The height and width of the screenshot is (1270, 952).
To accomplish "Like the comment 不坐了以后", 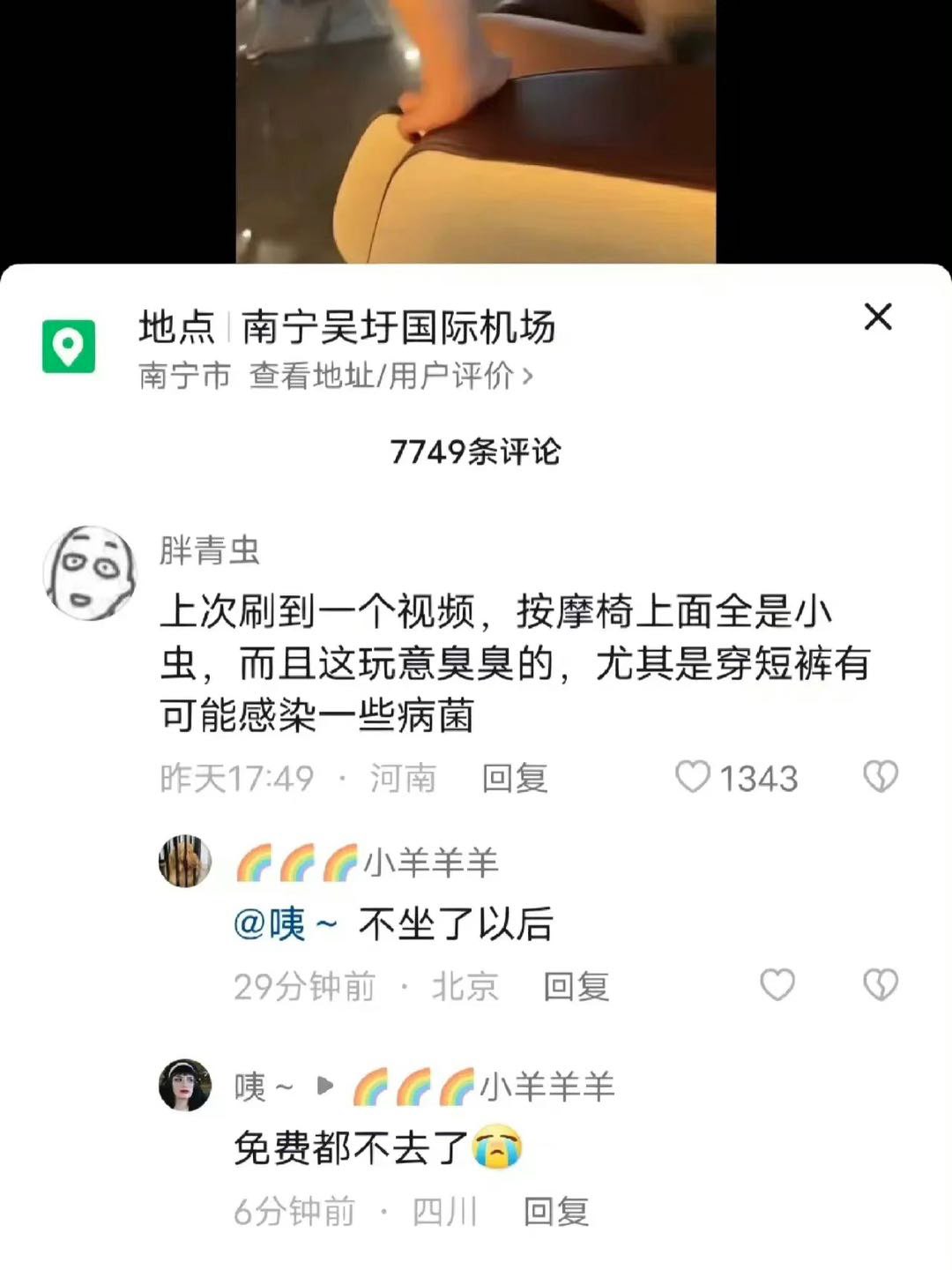I will coord(777,985).
